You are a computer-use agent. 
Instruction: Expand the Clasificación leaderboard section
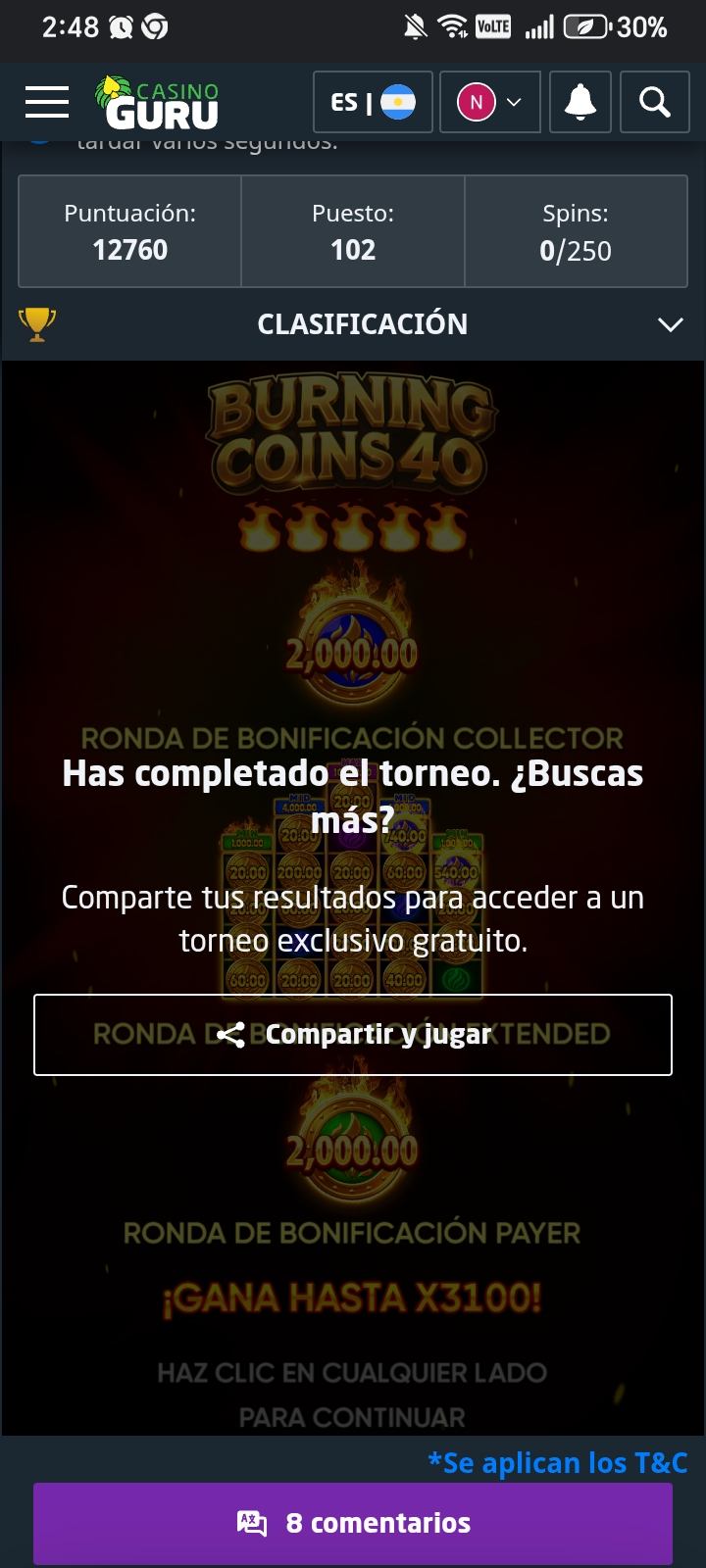[x=670, y=324]
